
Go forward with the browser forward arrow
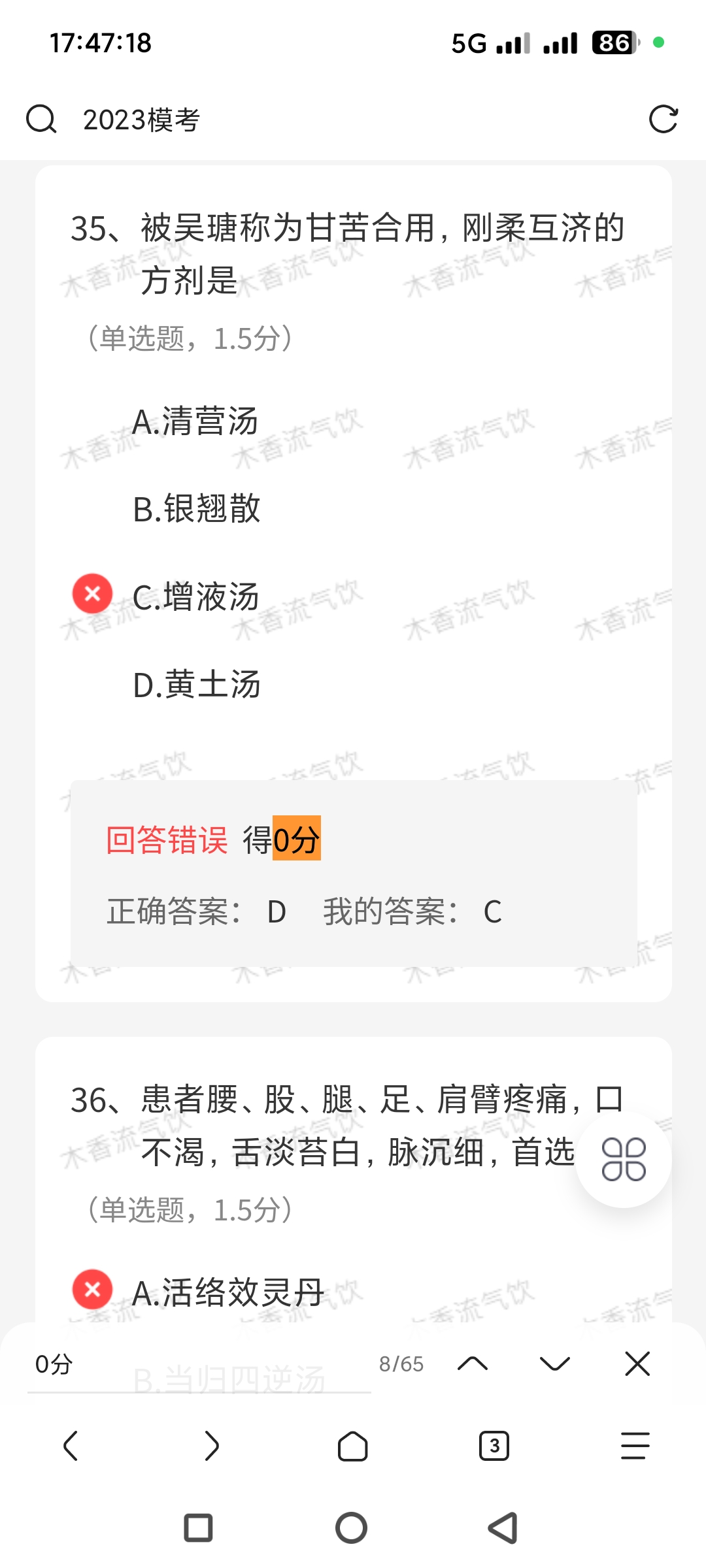pyautogui.click(x=211, y=1446)
